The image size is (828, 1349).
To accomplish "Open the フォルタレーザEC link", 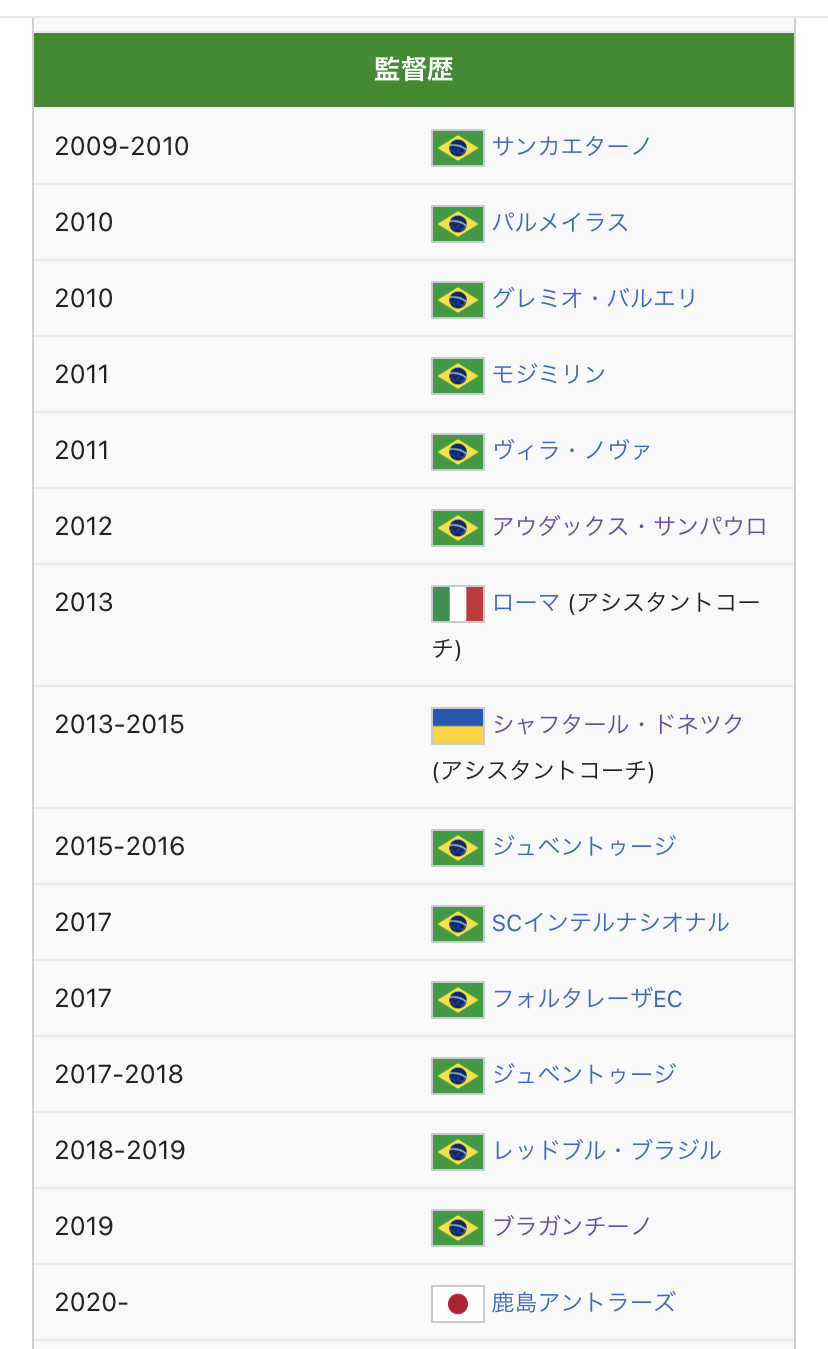I will (587, 998).
